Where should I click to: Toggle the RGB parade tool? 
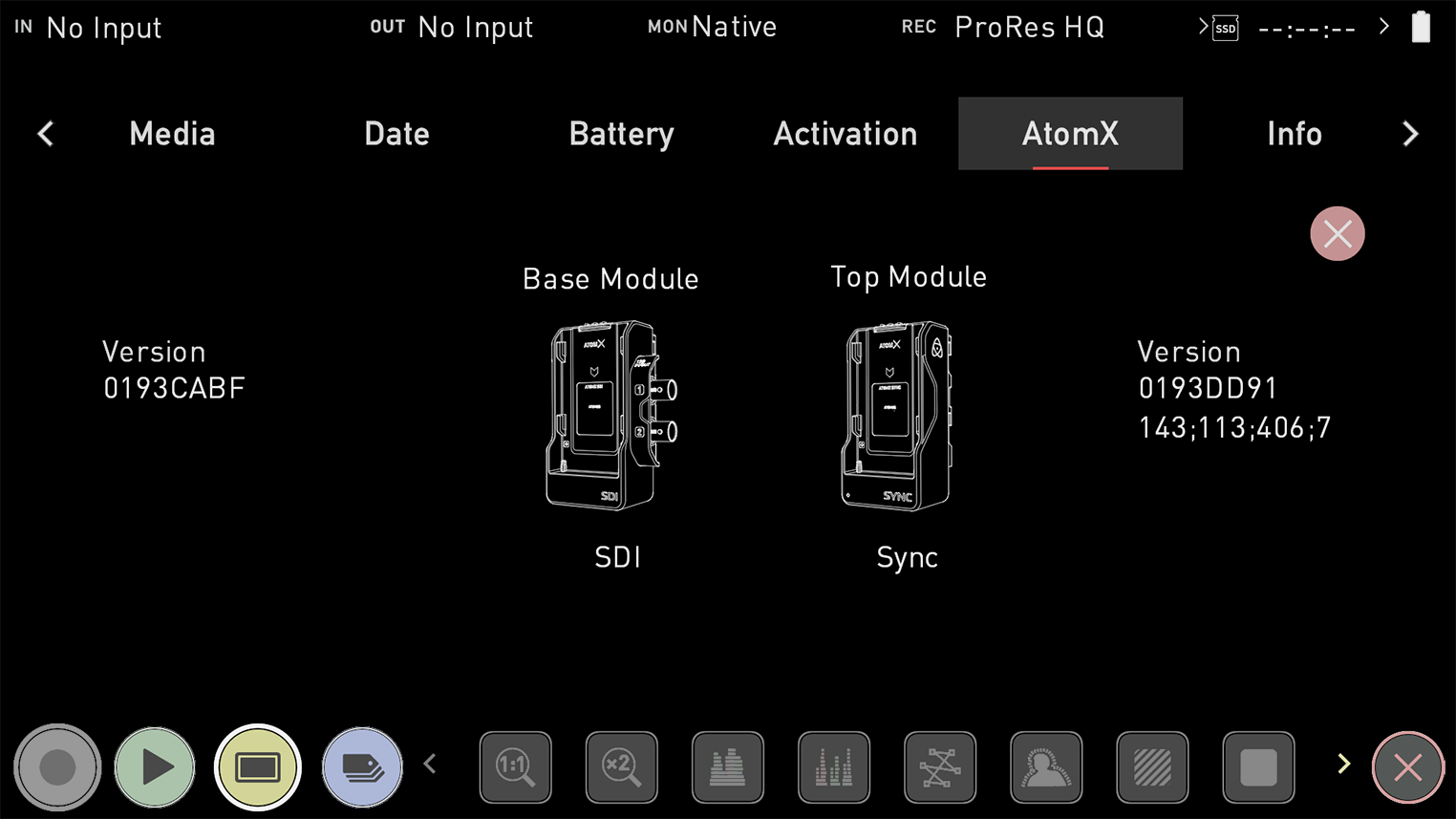[x=834, y=766]
